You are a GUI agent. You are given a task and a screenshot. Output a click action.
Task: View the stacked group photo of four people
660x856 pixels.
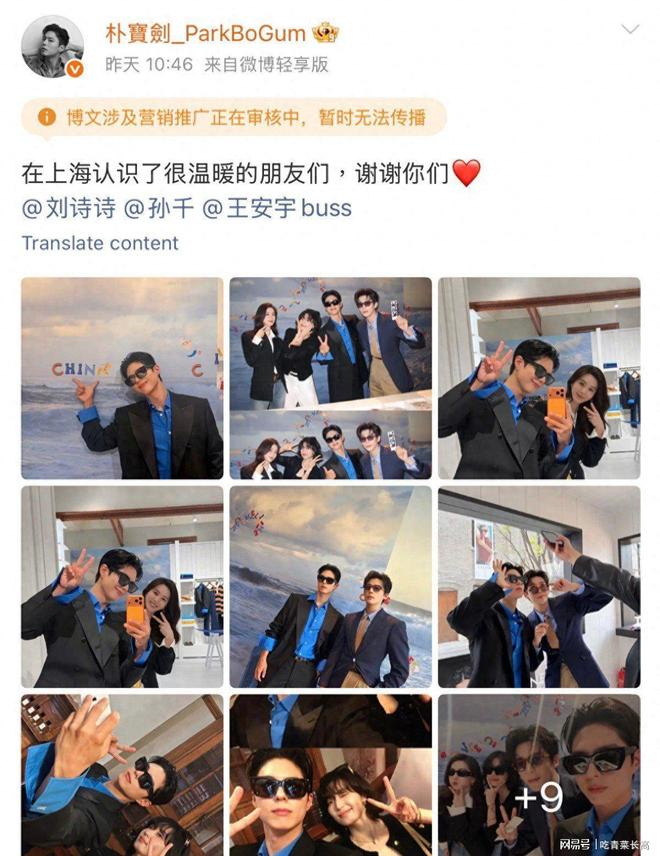click(x=331, y=378)
